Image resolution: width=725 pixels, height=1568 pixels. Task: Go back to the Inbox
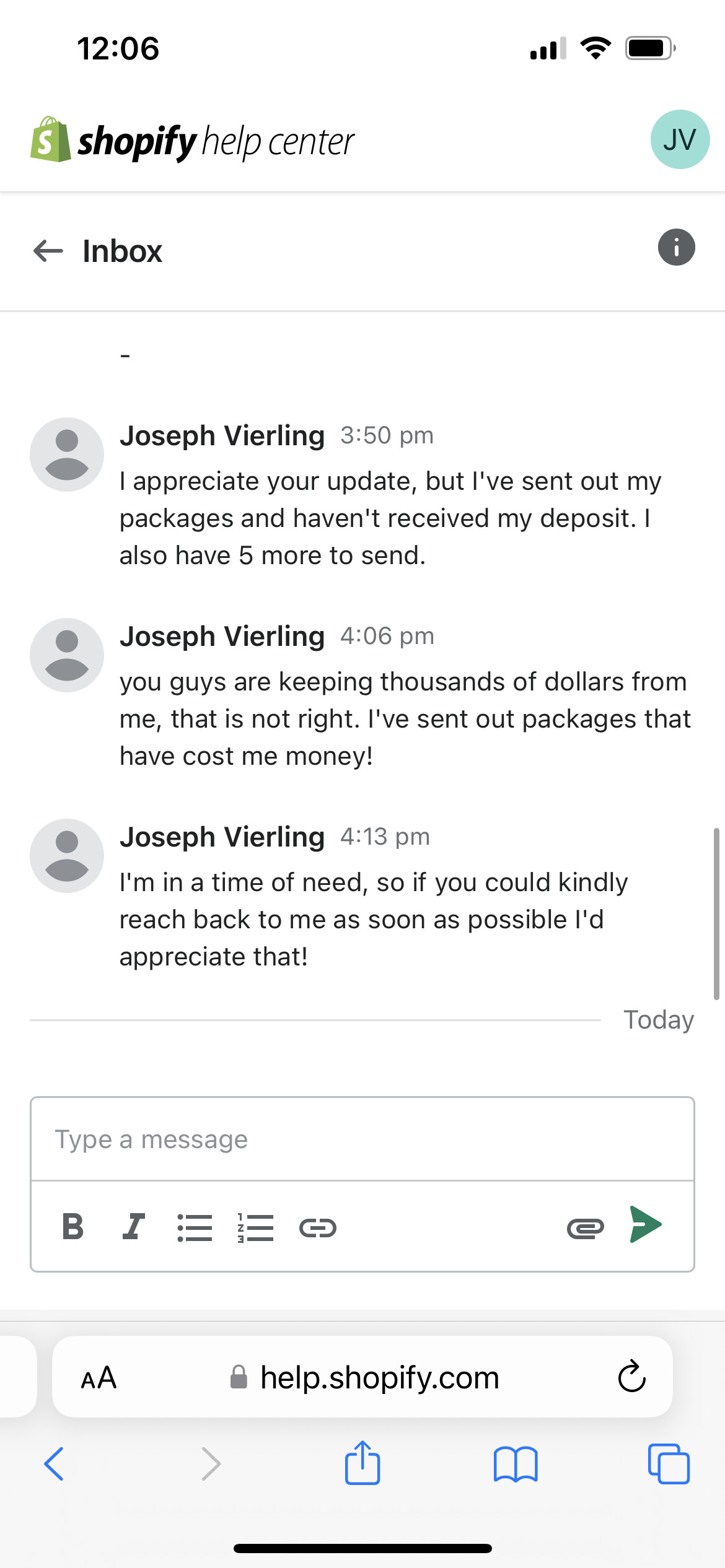(48, 251)
